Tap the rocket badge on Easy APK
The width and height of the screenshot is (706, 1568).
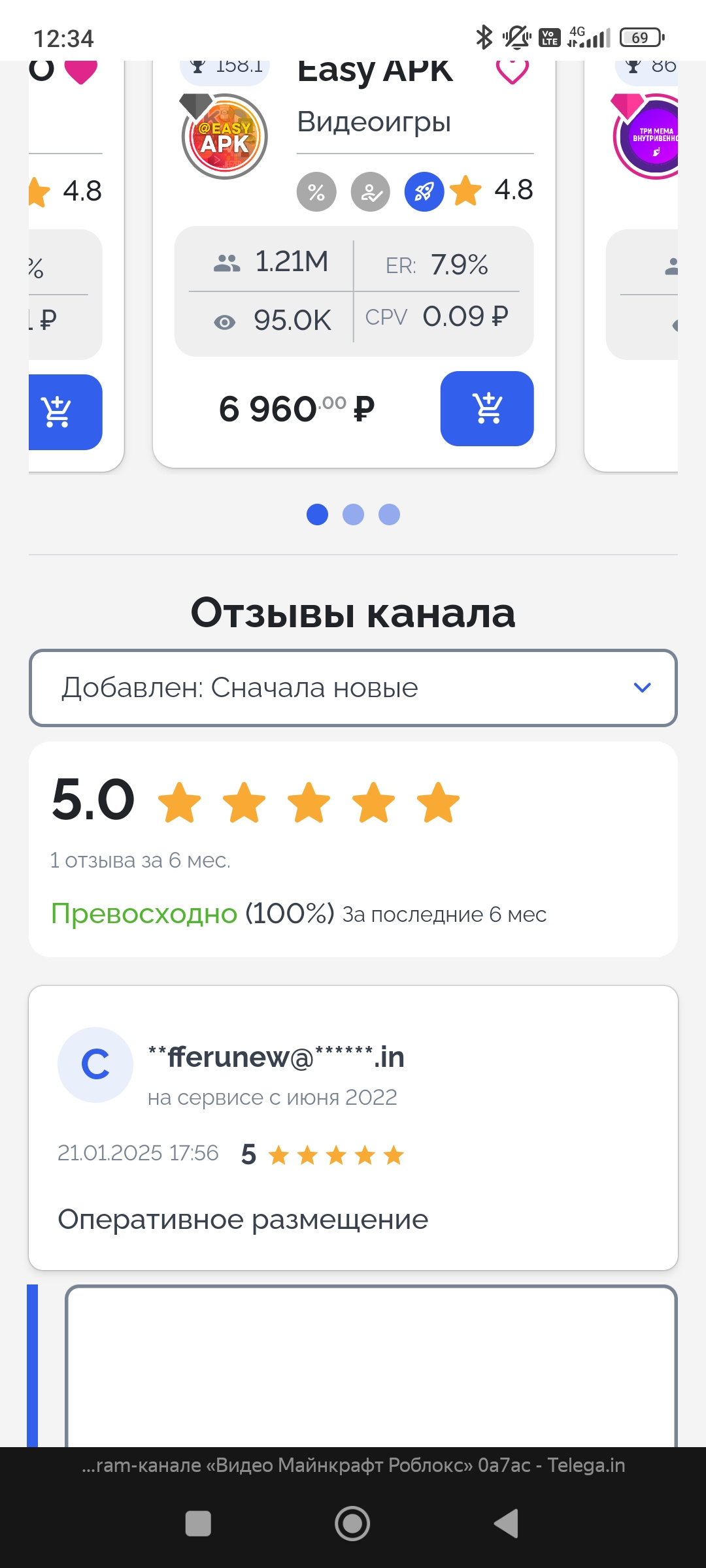tap(424, 192)
